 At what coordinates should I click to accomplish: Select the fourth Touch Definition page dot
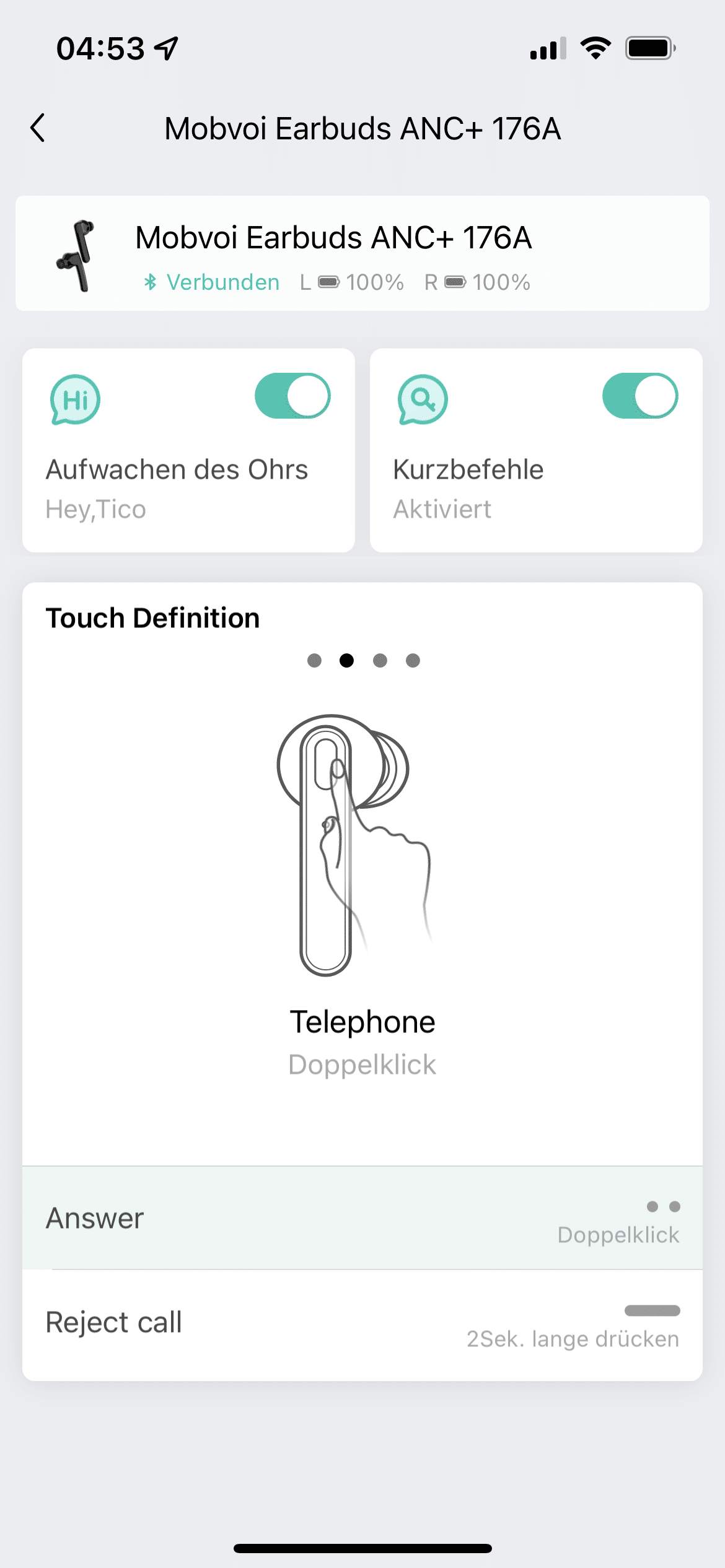(x=413, y=661)
